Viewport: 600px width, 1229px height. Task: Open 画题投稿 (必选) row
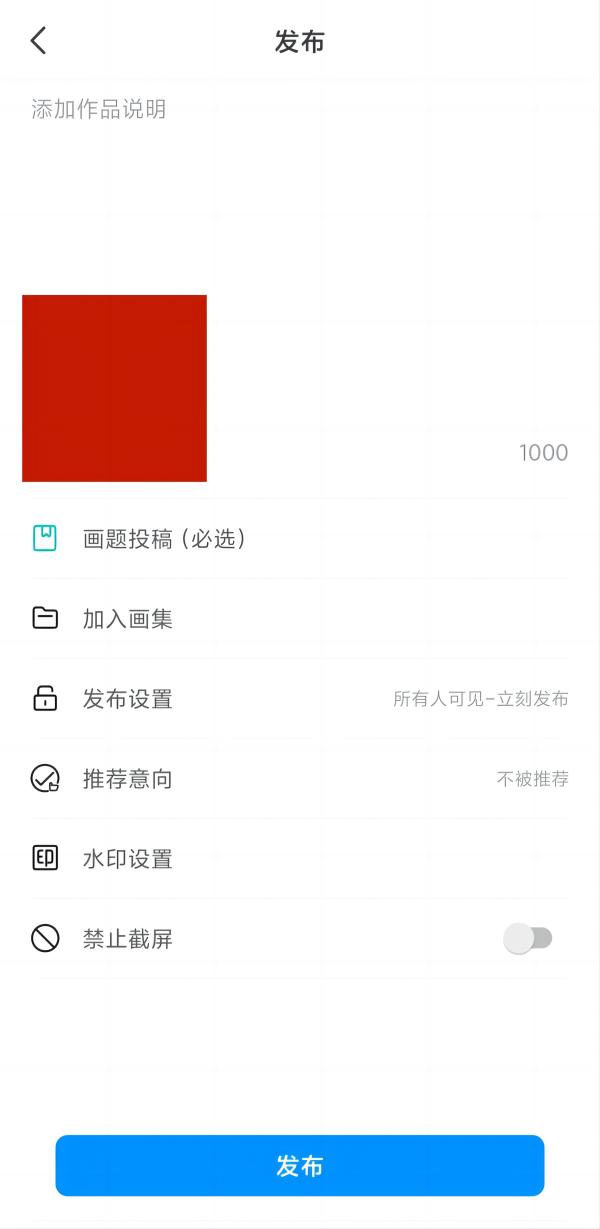coord(300,539)
